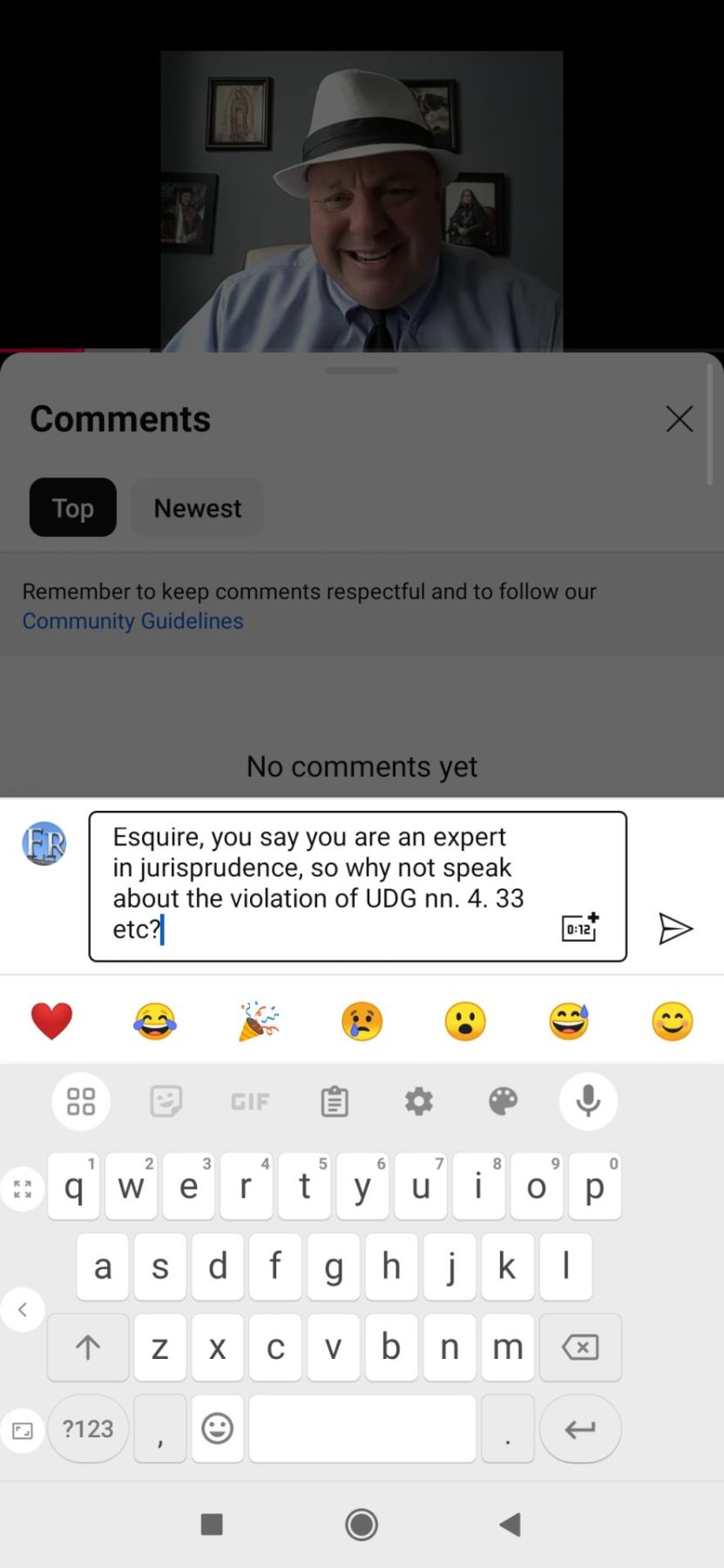Close the Comments panel

pyautogui.click(x=679, y=419)
